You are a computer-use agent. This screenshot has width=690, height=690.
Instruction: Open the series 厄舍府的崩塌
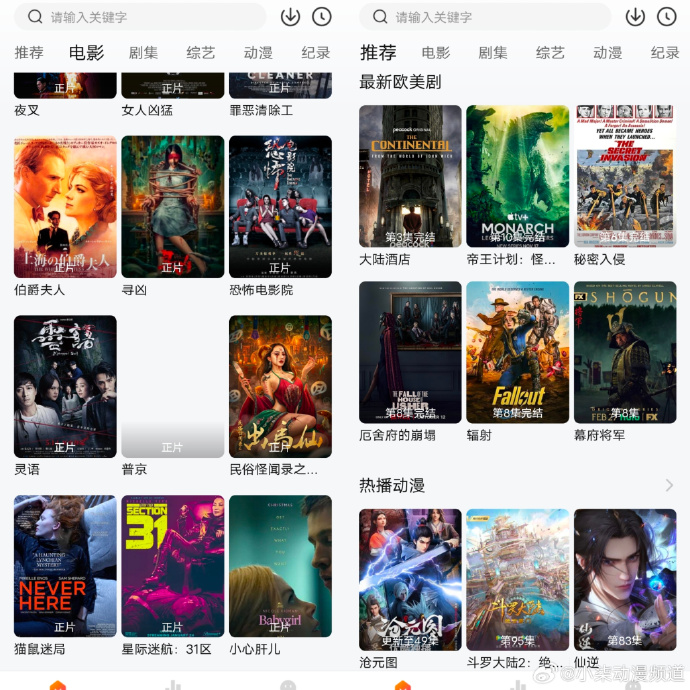[x=410, y=352]
